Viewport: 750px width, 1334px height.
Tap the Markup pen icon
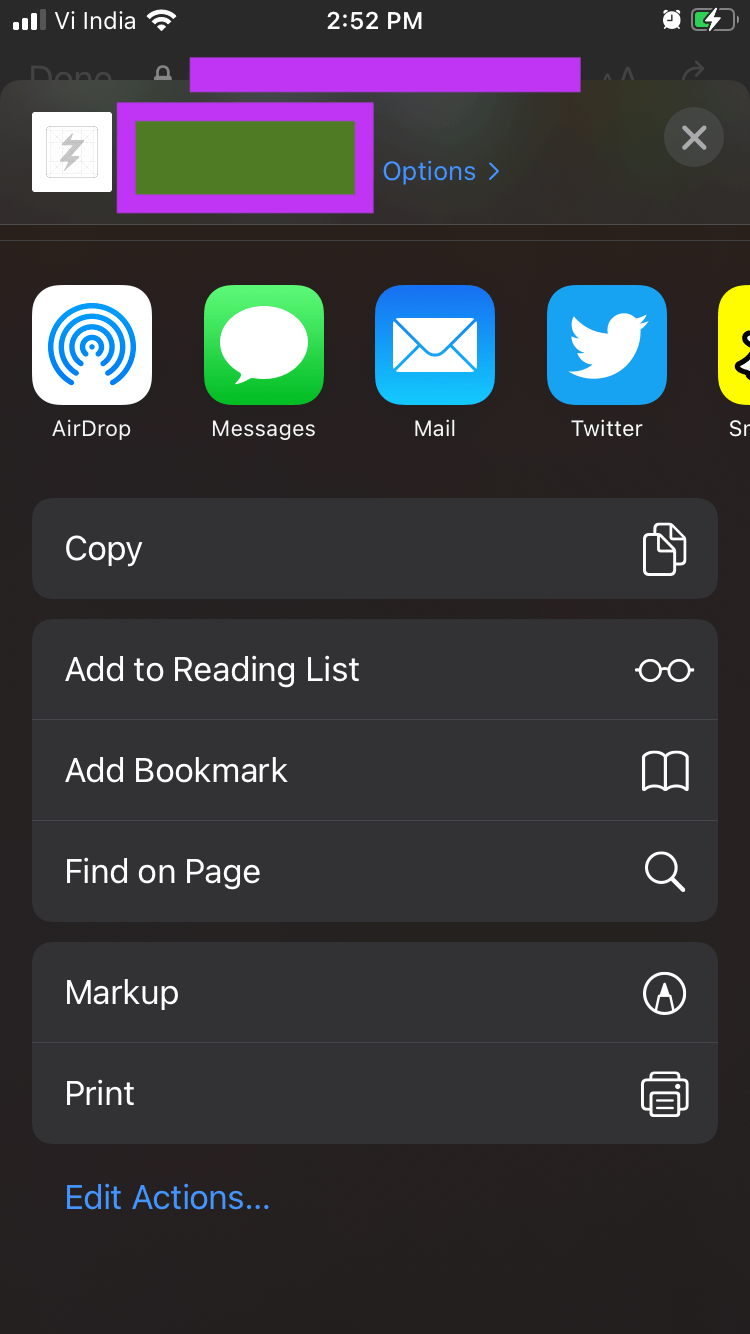click(x=665, y=993)
